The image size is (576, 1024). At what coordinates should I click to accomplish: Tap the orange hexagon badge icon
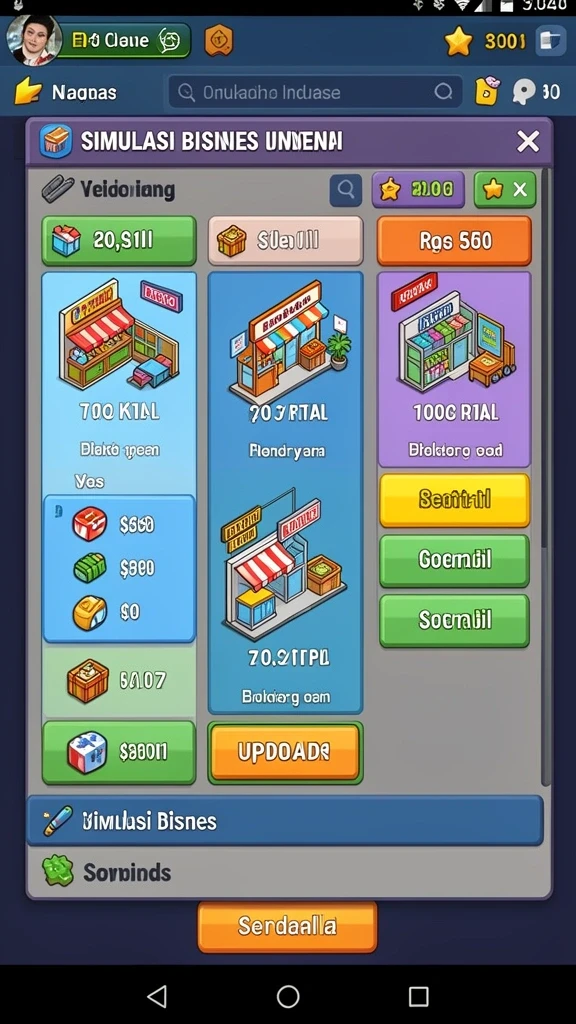(x=219, y=40)
